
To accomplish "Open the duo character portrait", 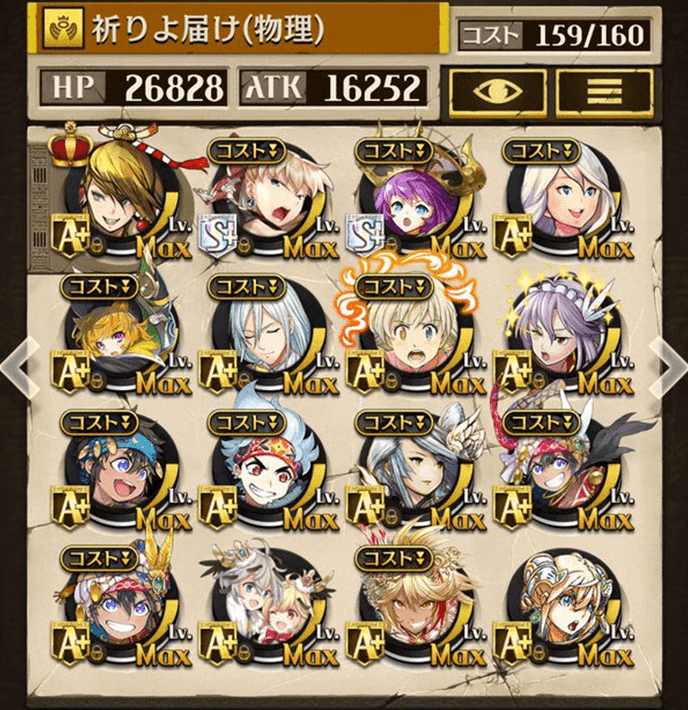I will (x=268, y=610).
